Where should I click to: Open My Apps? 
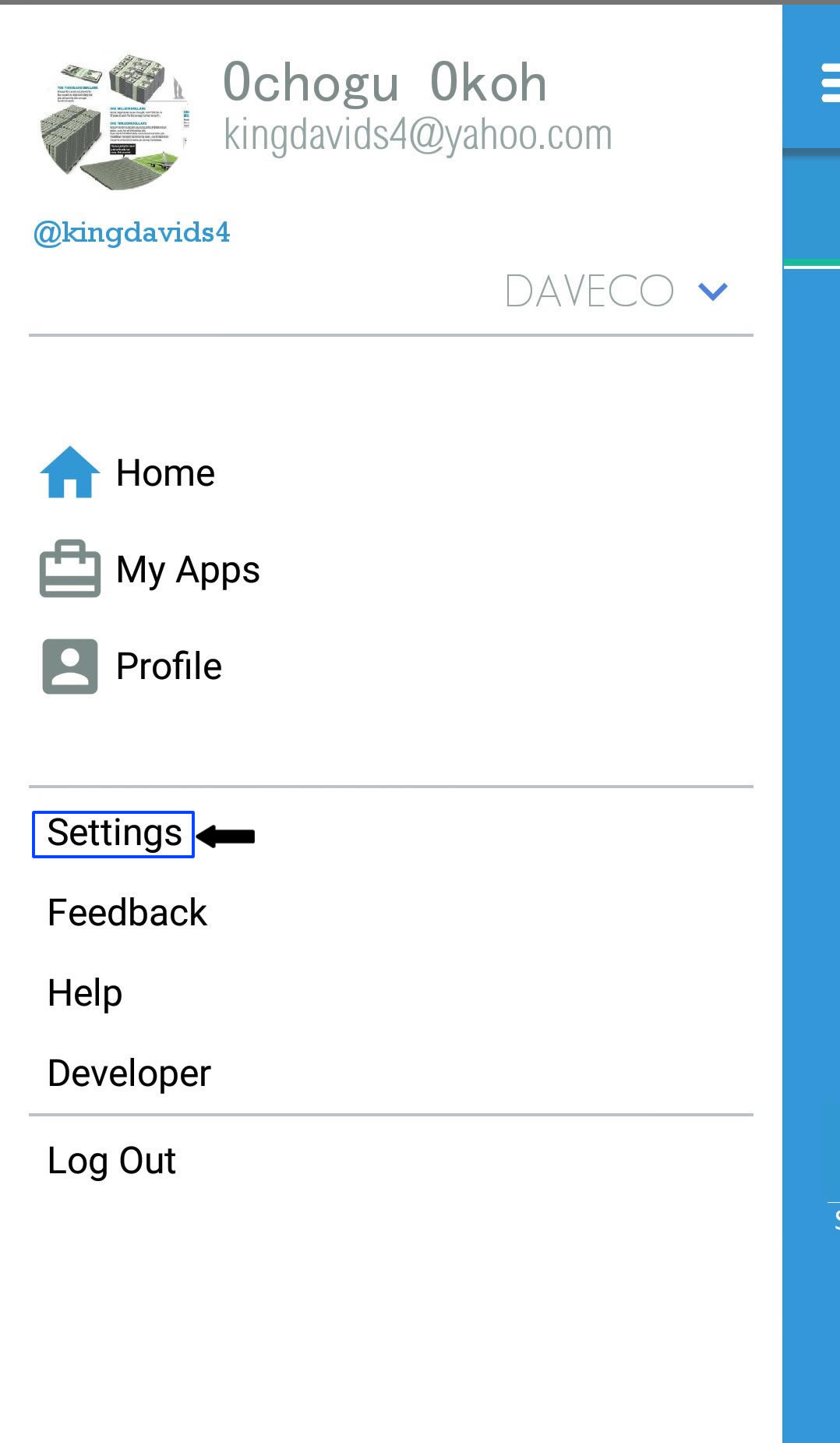pyautogui.click(x=150, y=569)
